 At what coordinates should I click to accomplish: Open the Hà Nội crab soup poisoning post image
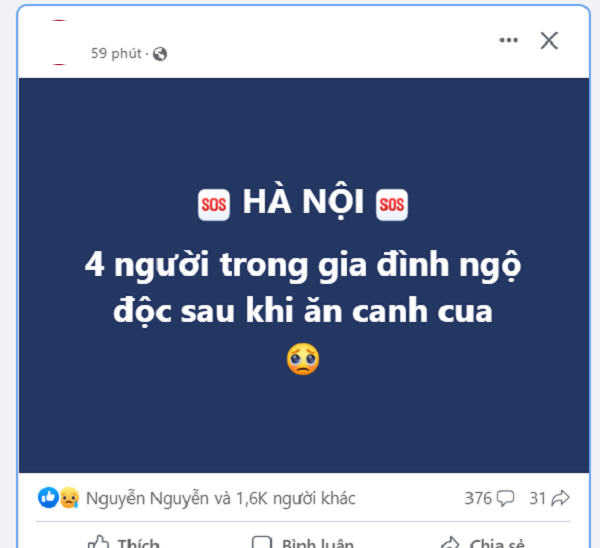click(x=304, y=275)
